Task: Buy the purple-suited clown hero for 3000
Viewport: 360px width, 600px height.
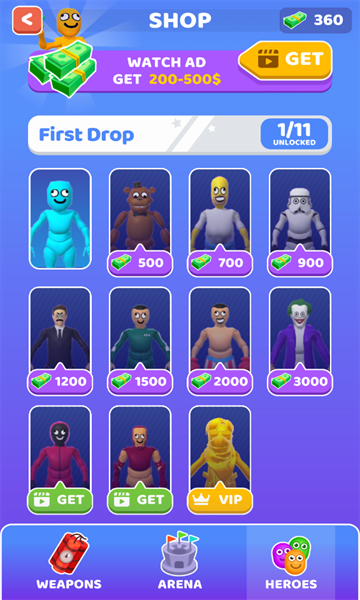Action: [x=300, y=382]
